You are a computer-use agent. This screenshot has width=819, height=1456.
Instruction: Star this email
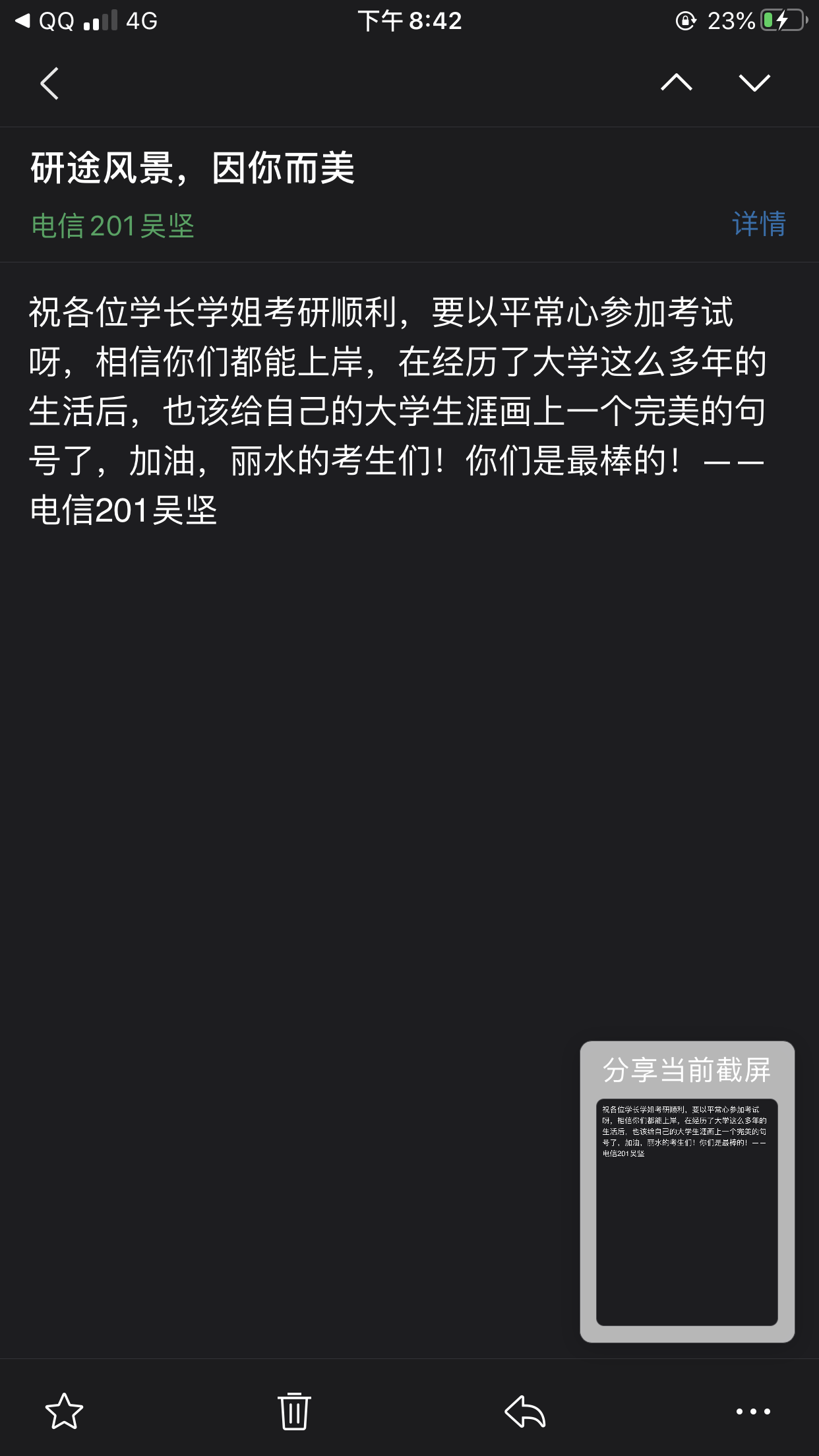pyautogui.click(x=64, y=1411)
